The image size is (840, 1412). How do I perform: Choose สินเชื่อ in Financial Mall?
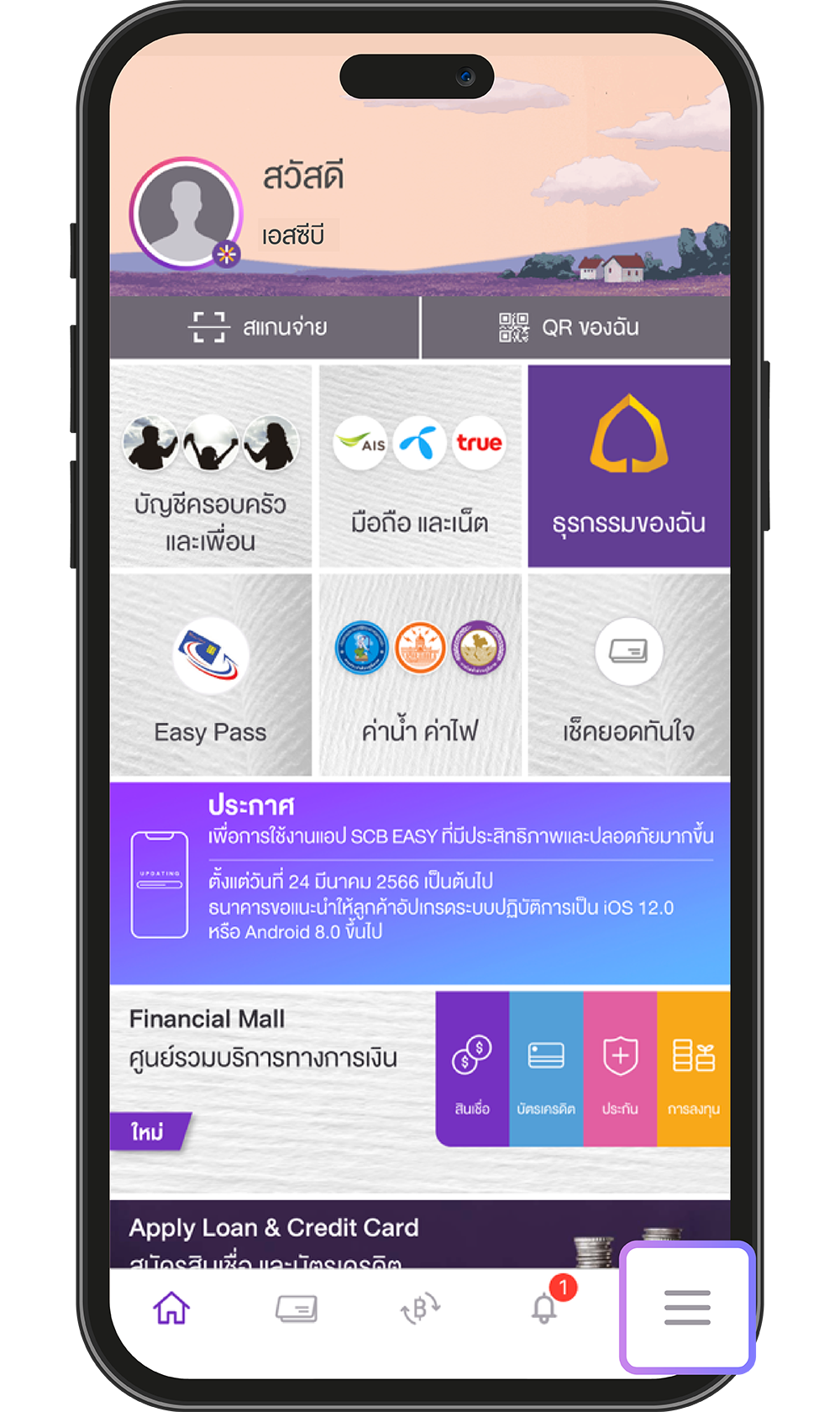click(x=472, y=1069)
